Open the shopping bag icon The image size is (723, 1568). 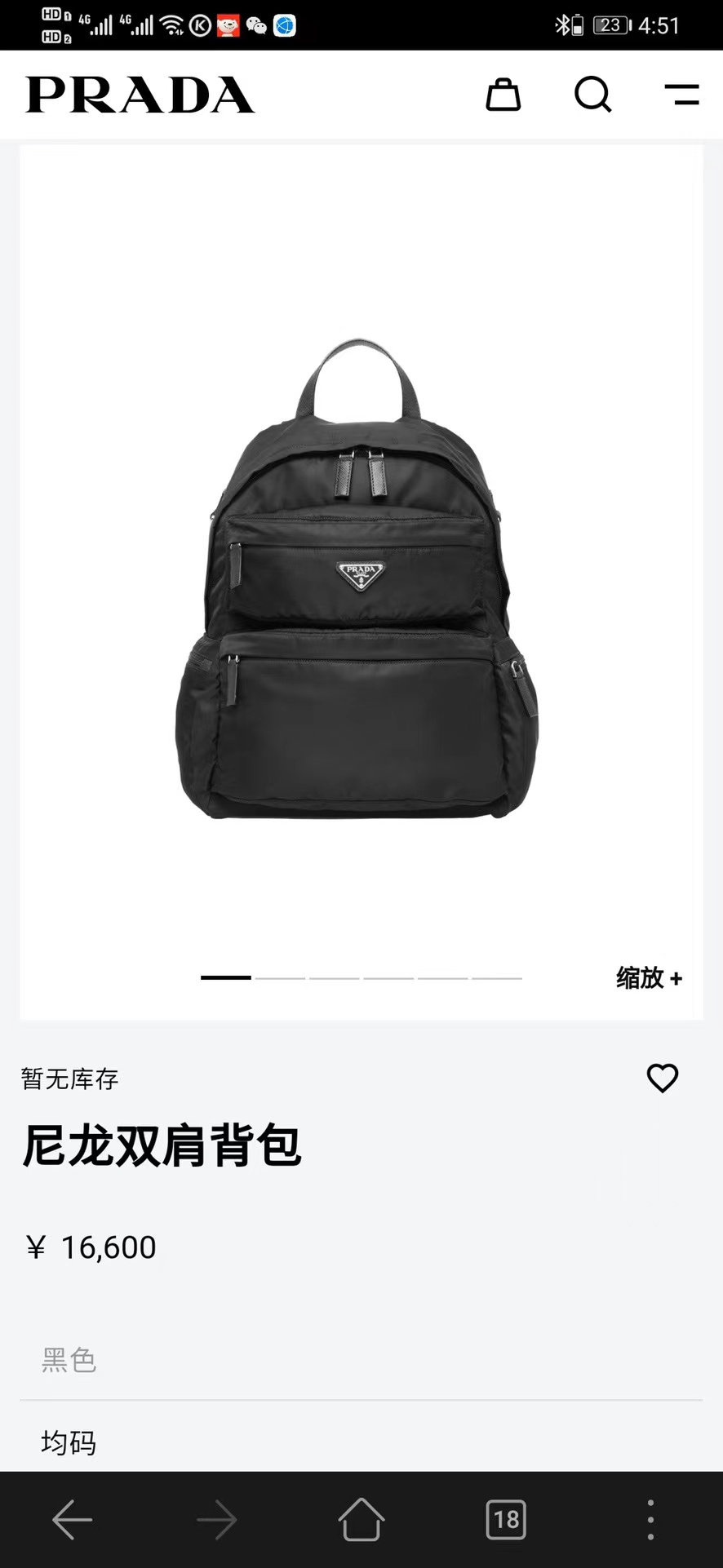click(503, 95)
